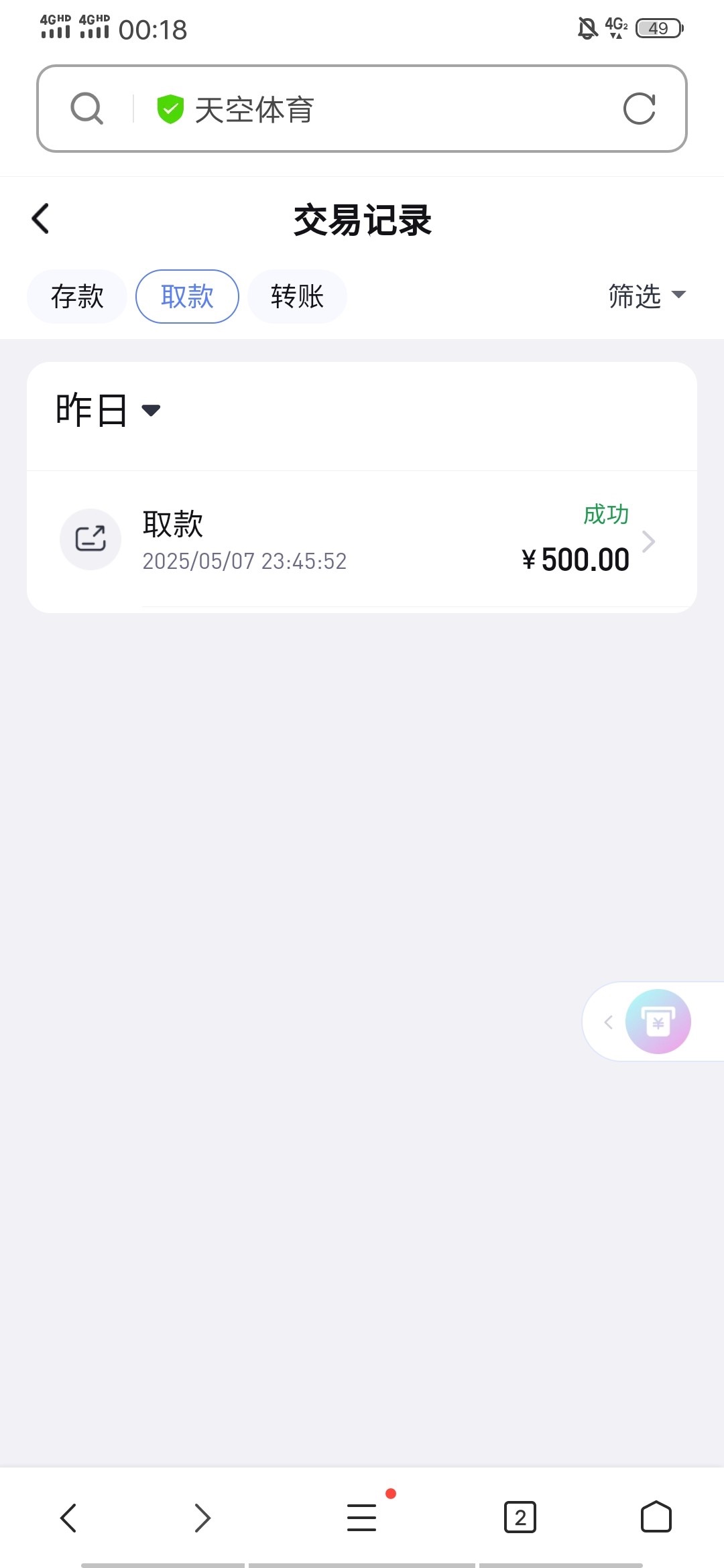Go to the browser home page
Image resolution: width=724 pixels, height=1568 pixels.
[656, 1518]
